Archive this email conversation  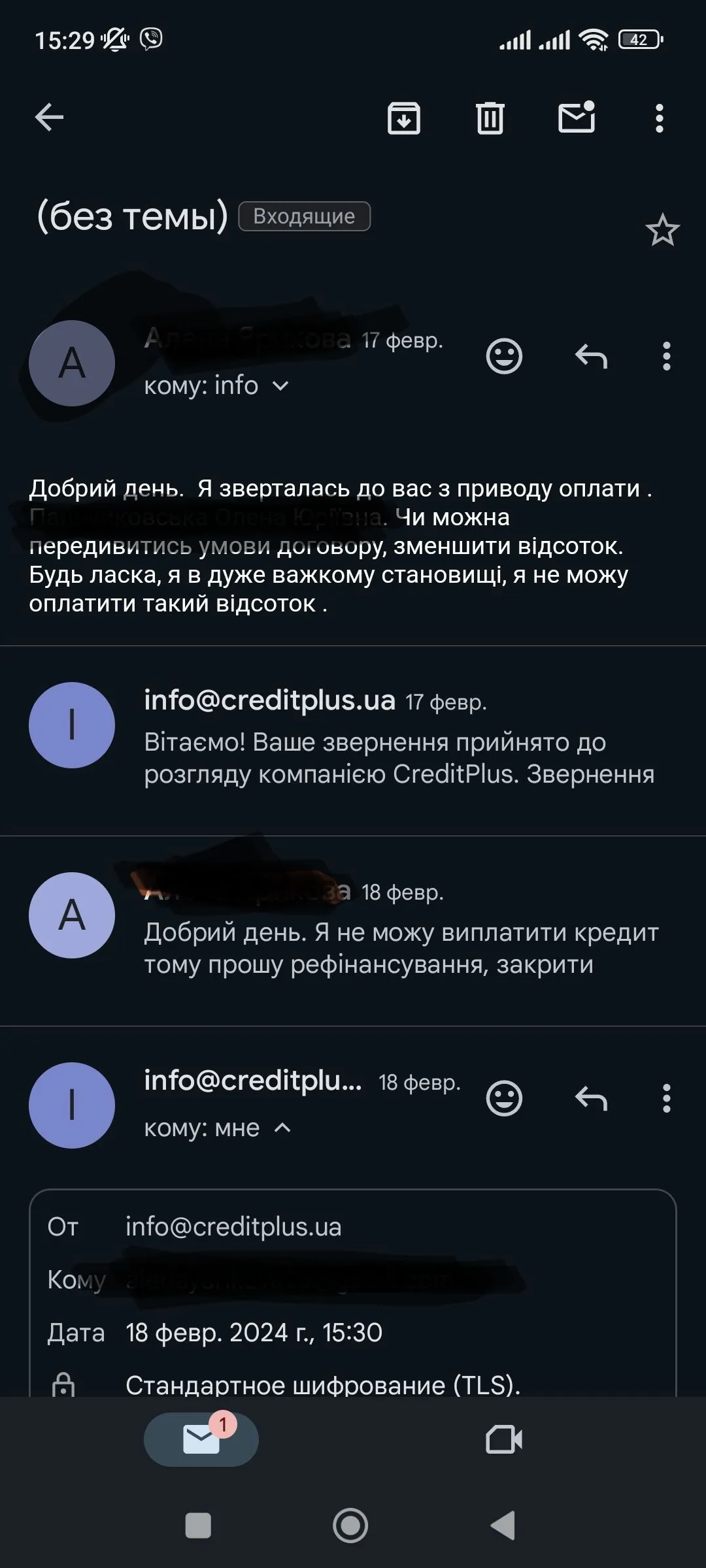404,118
